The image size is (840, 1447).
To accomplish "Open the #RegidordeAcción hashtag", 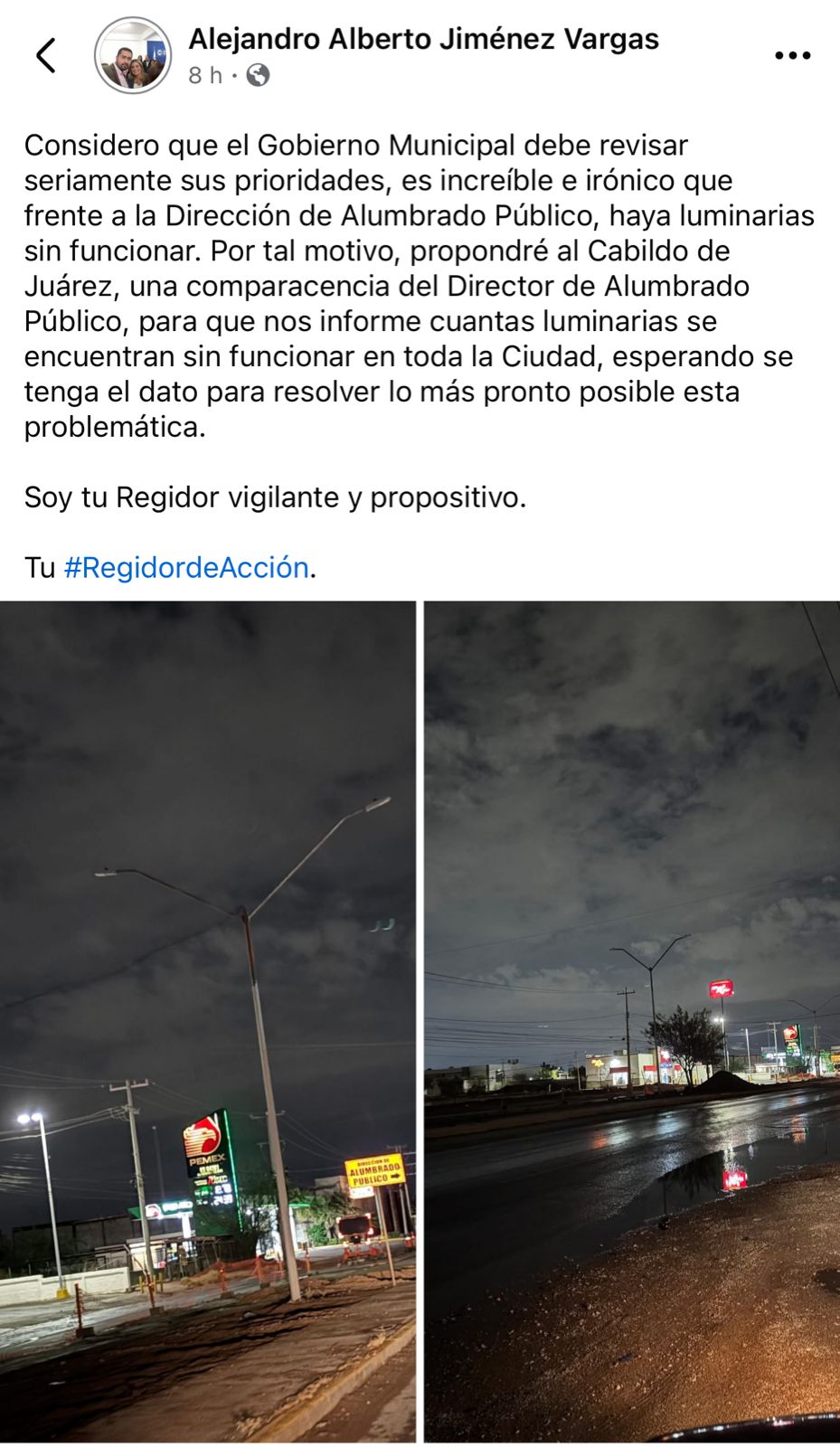I will (x=186, y=568).
